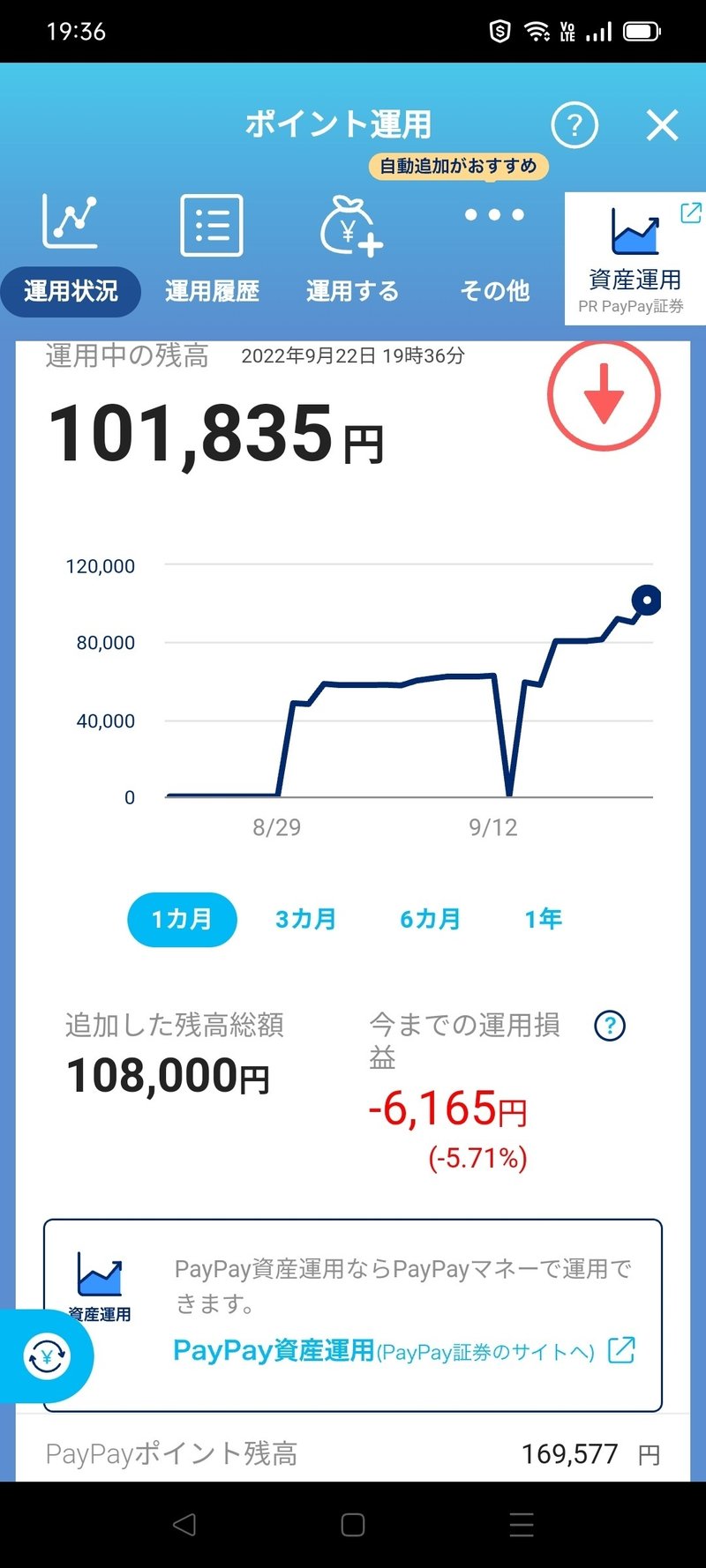Tap the red down arrow withdrawal icon
The height and width of the screenshot is (1568, 706).
coord(604,394)
